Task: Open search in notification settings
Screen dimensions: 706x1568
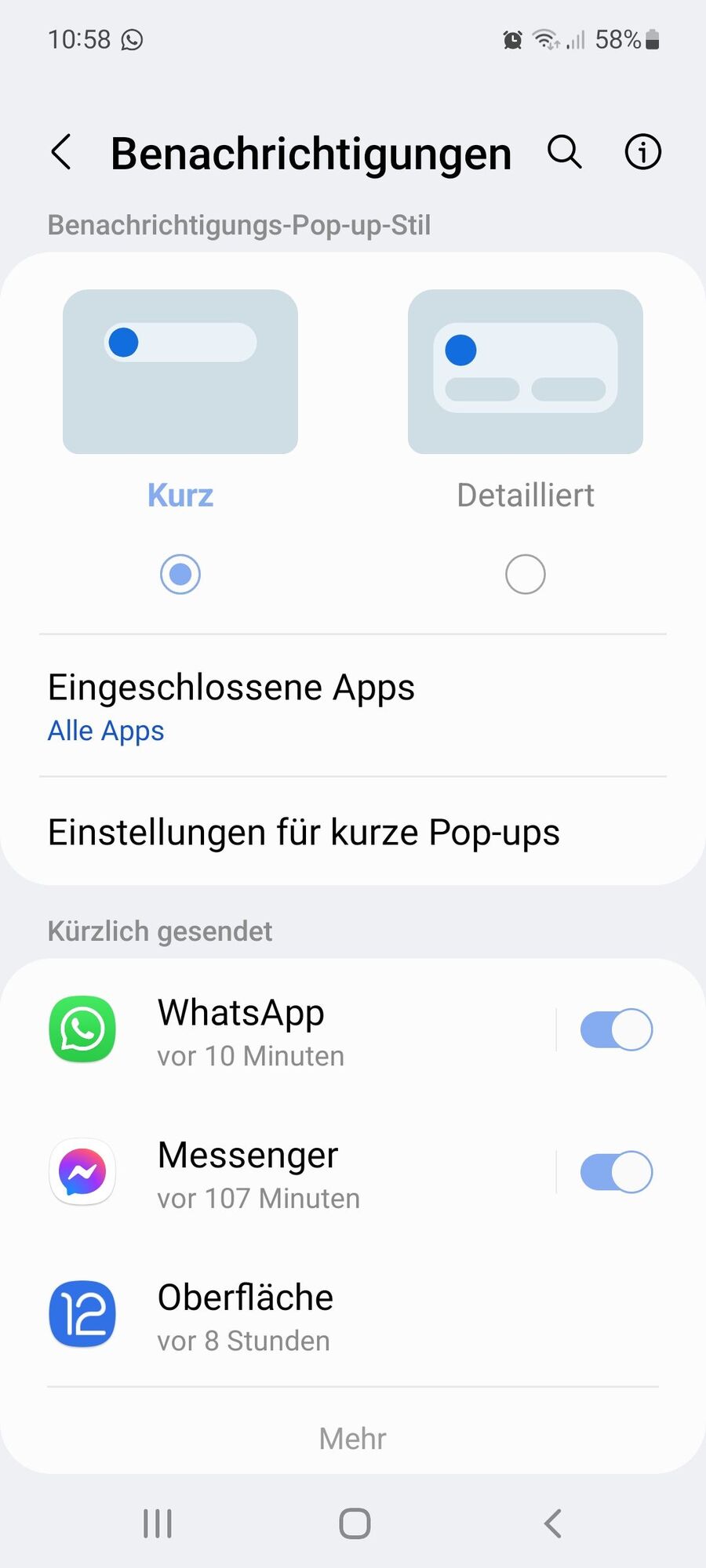Action: tap(564, 152)
